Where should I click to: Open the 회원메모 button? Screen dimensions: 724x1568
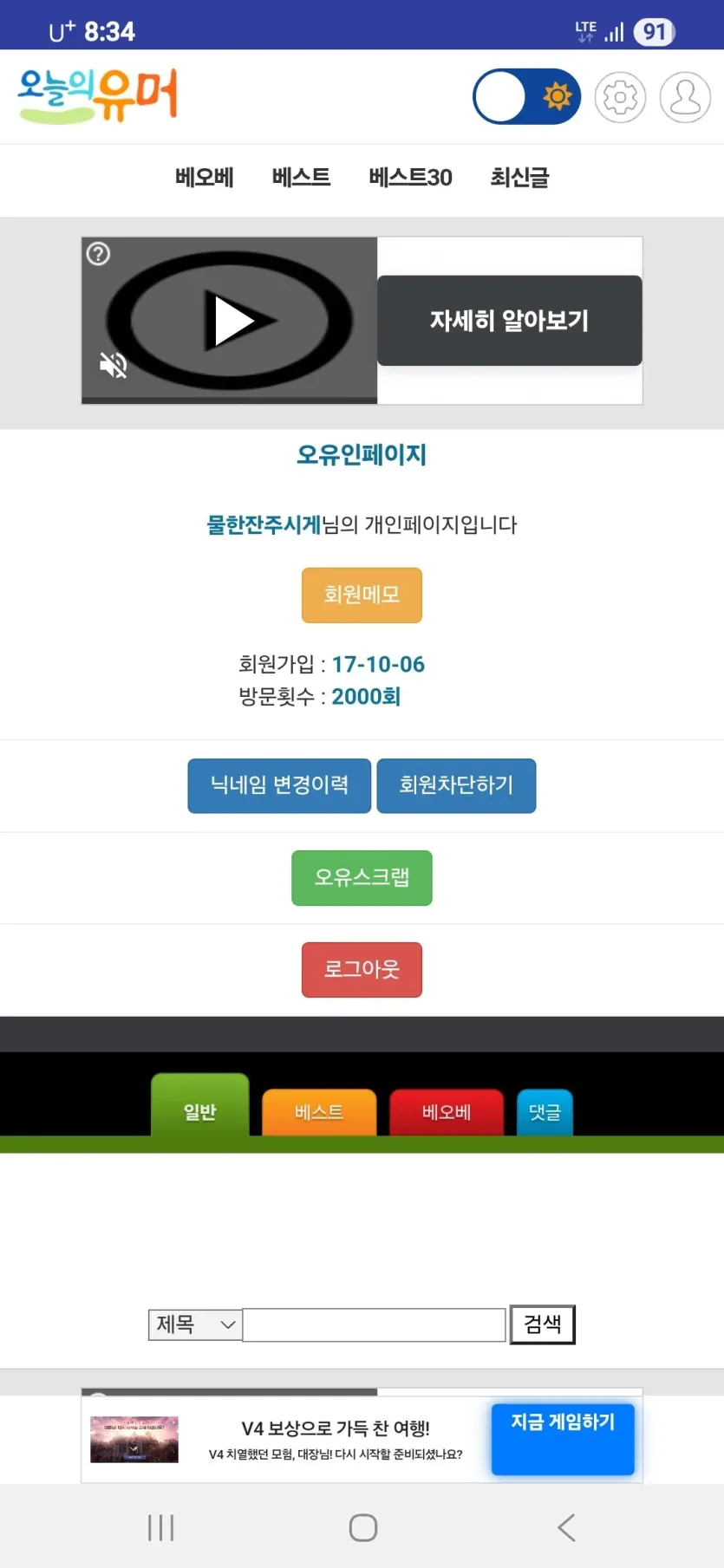(362, 595)
